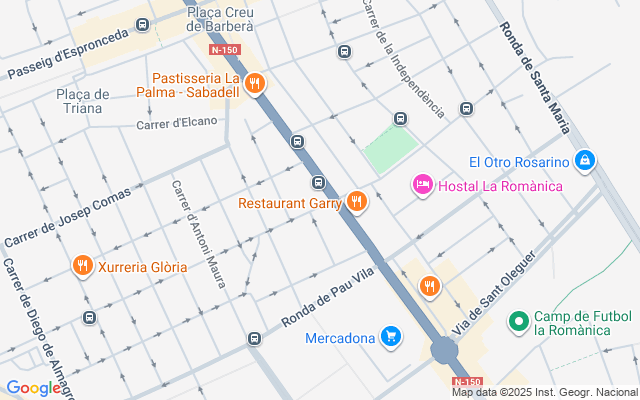The width and height of the screenshot is (640, 400).
Task: Tap the Camp de Futbol la Romànica marker
Action: click(x=518, y=322)
